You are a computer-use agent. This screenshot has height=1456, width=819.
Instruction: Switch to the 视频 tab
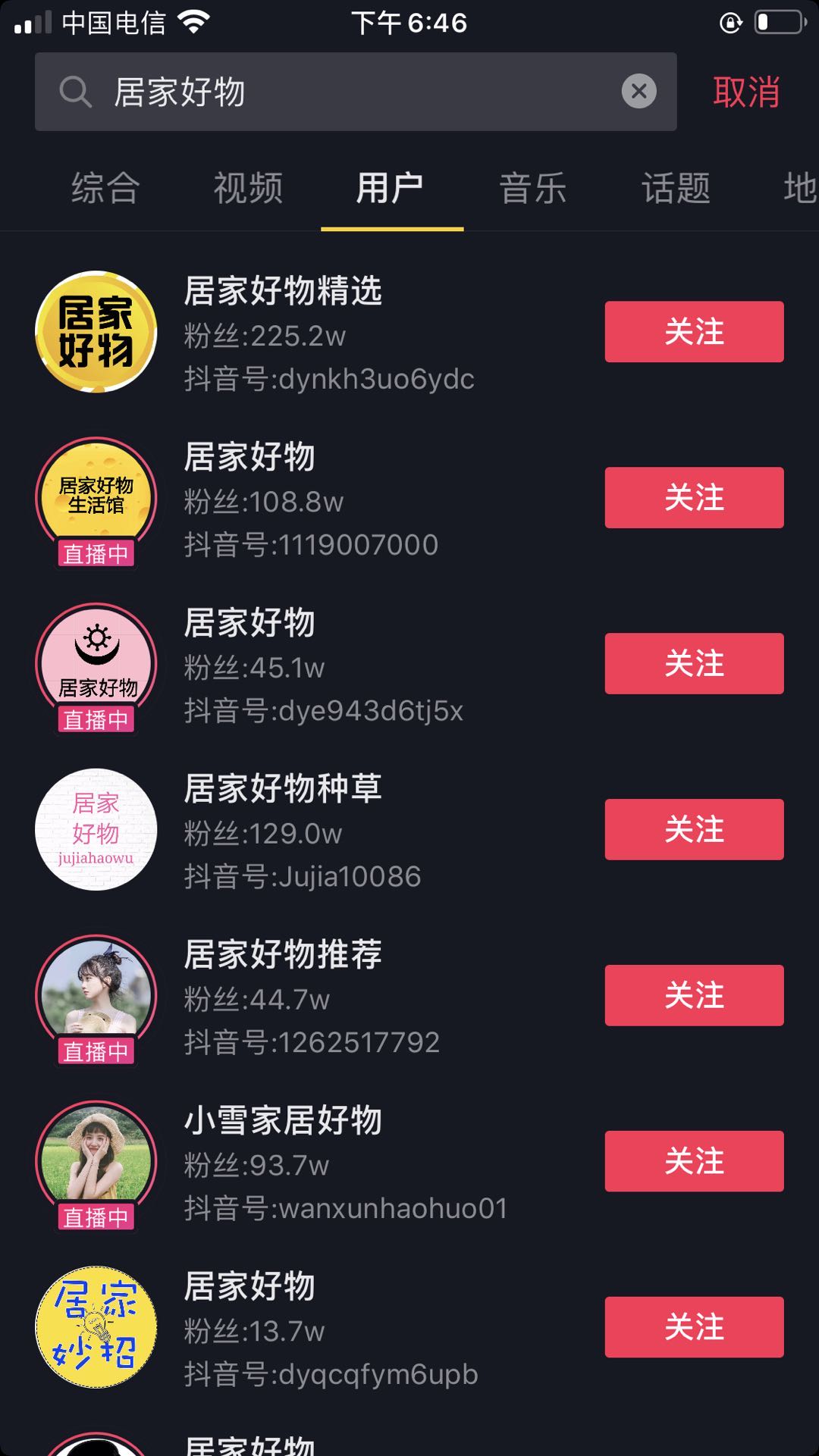[x=249, y=189]
